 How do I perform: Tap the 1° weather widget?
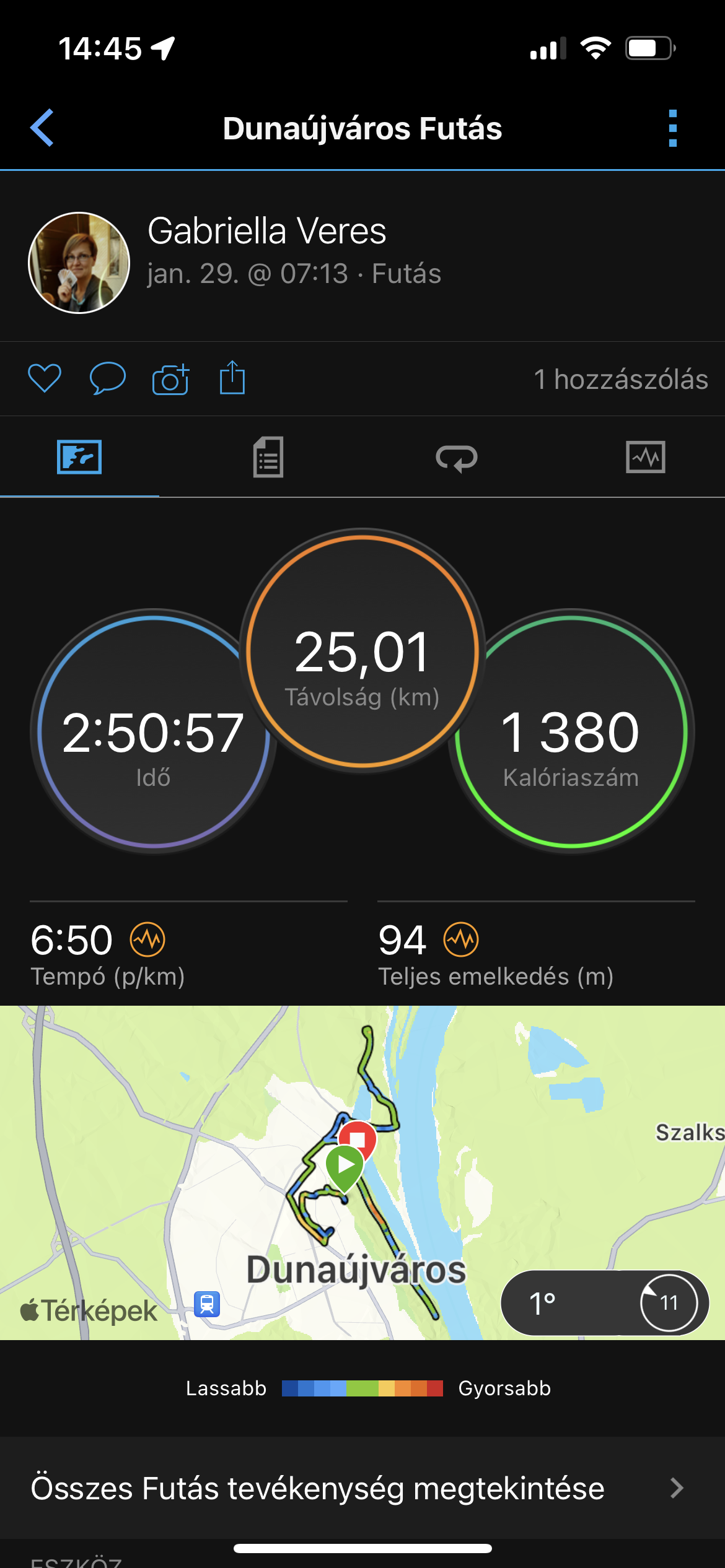[604, 1302]
